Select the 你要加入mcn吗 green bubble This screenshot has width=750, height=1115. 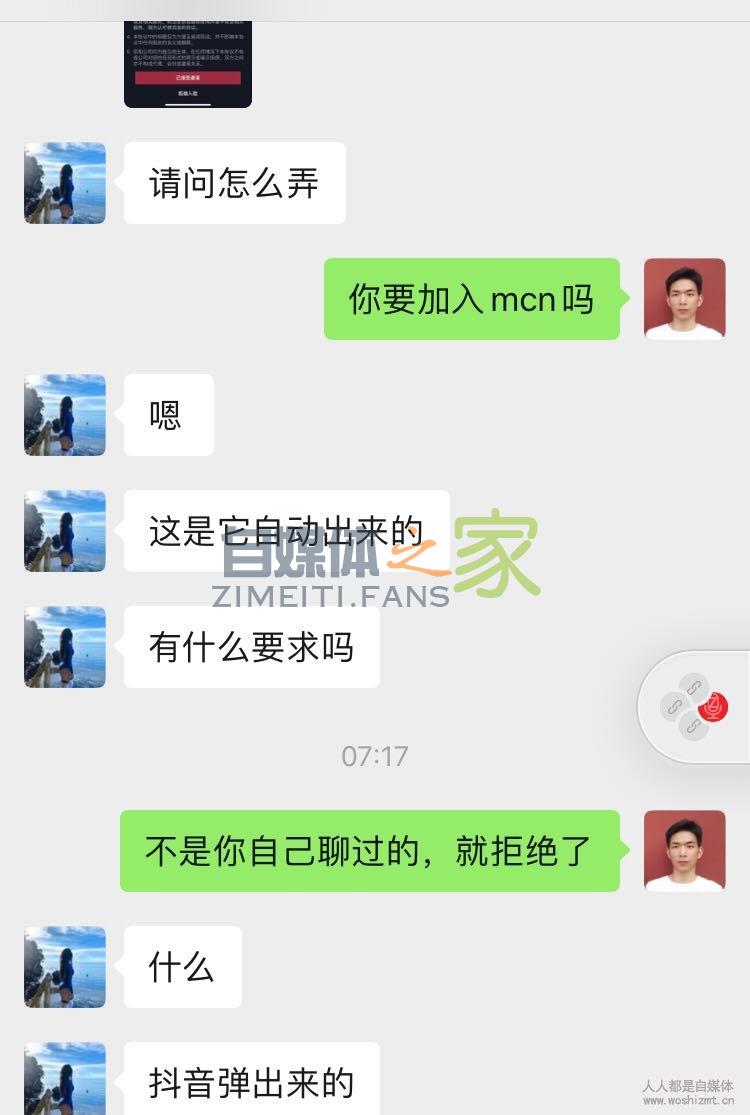click(x=472, y=299)
